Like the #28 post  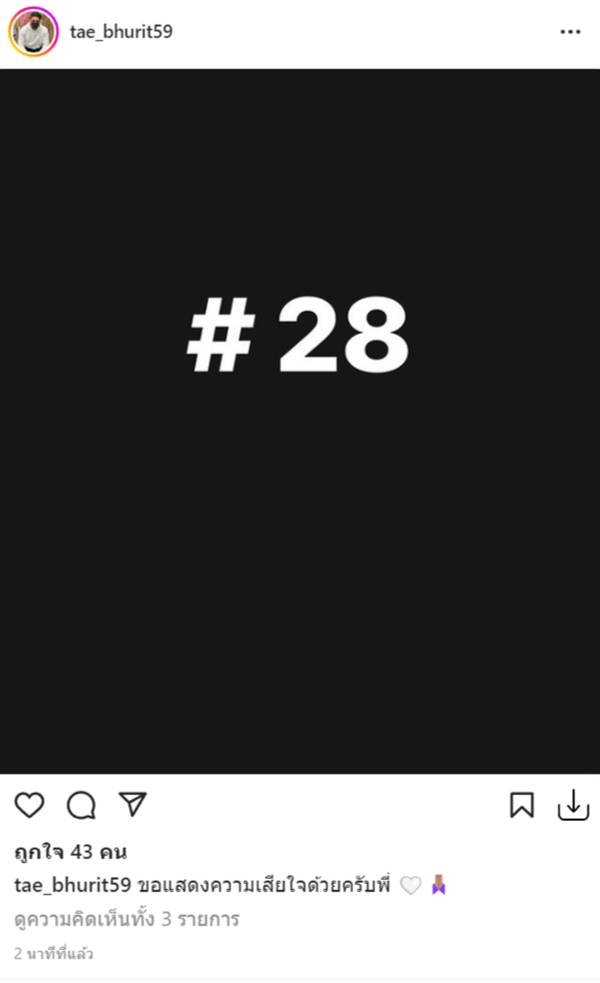30,805
